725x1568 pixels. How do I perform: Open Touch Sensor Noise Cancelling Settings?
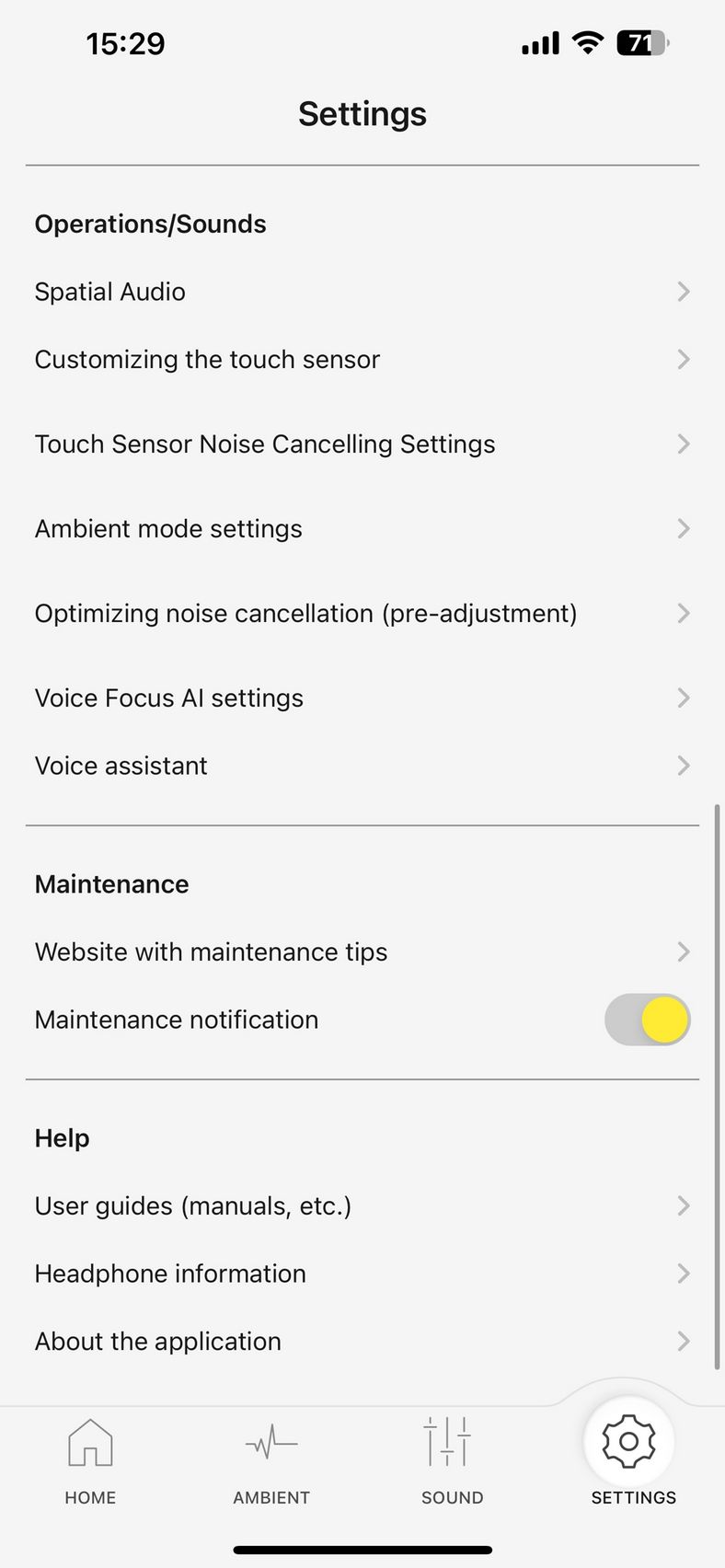coord(362,444)
